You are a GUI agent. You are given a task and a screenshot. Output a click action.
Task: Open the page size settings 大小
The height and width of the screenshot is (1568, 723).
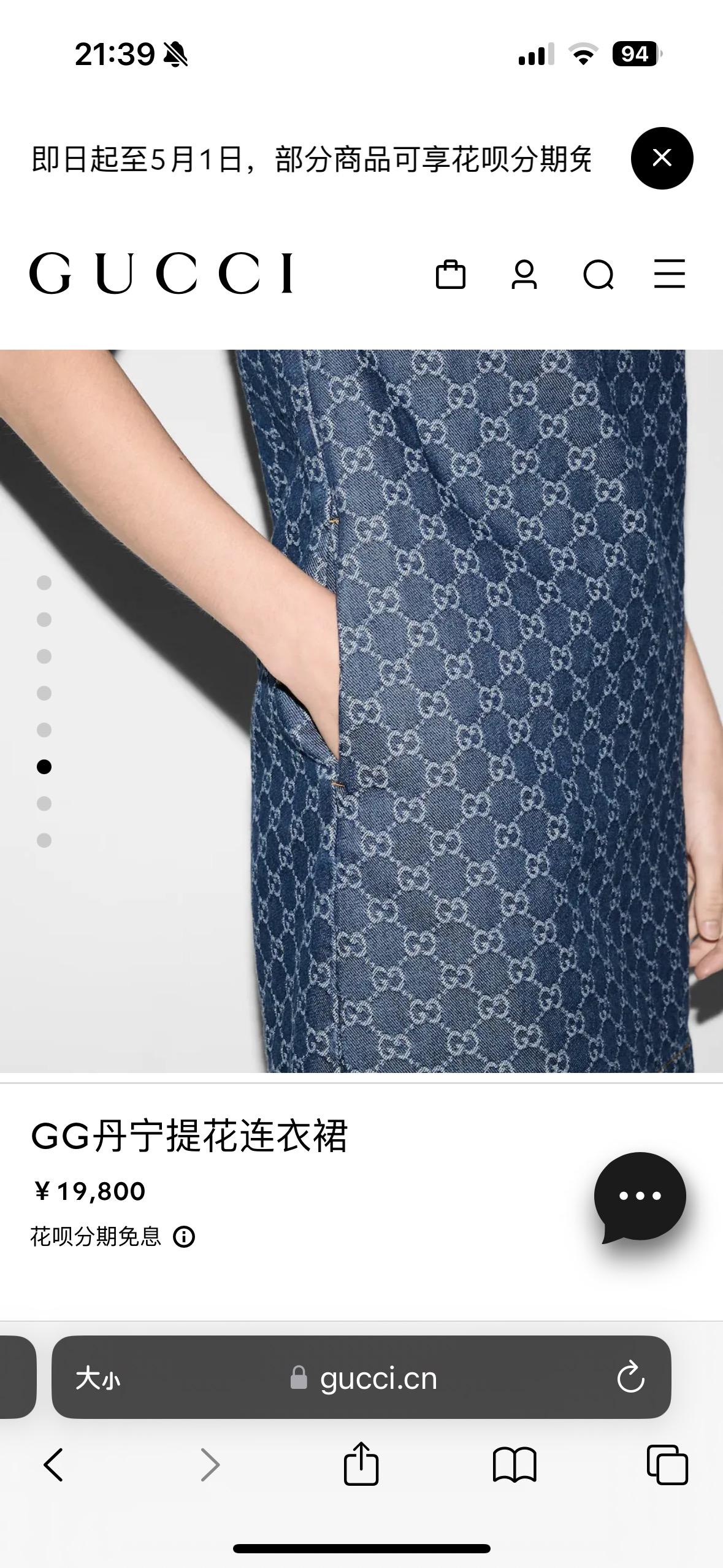(98, 1379)
